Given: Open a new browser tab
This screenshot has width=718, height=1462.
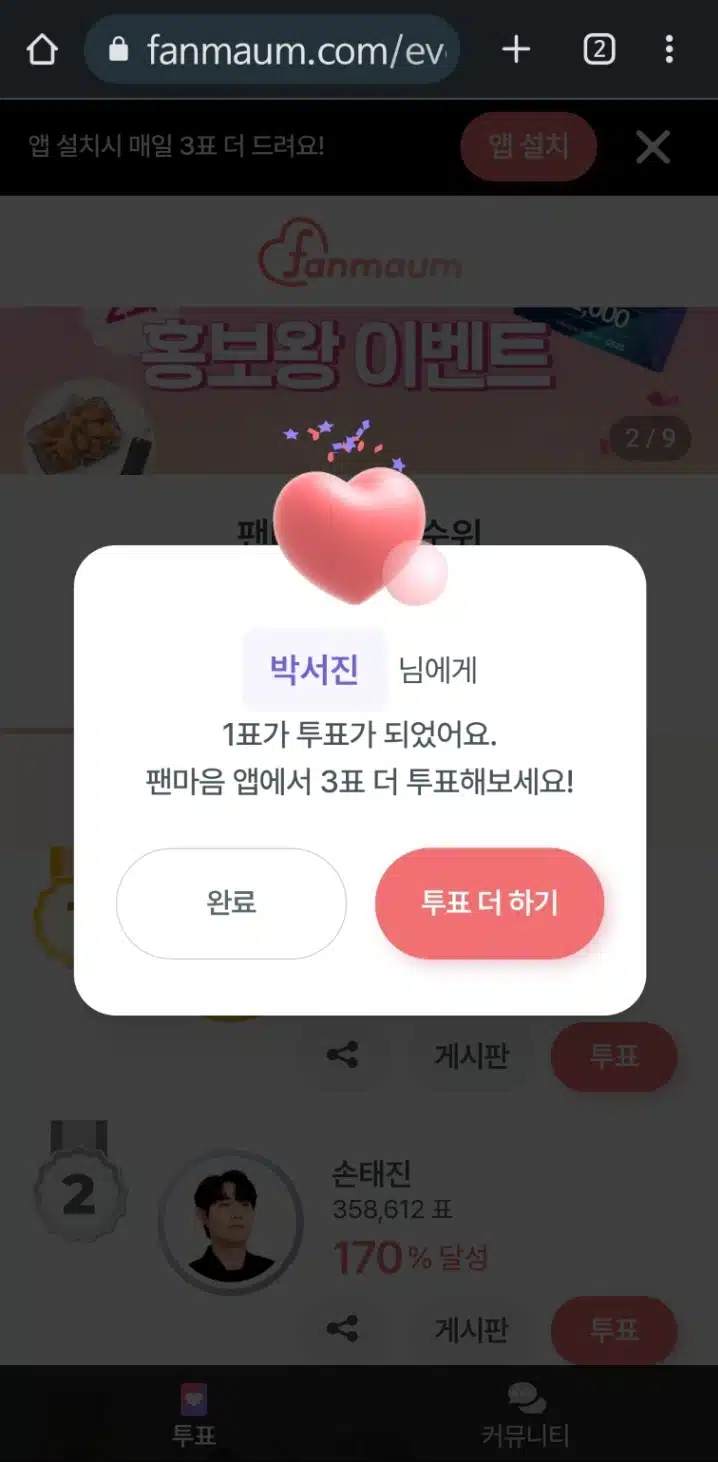Looking at the screenshot, I should point(516,49).
